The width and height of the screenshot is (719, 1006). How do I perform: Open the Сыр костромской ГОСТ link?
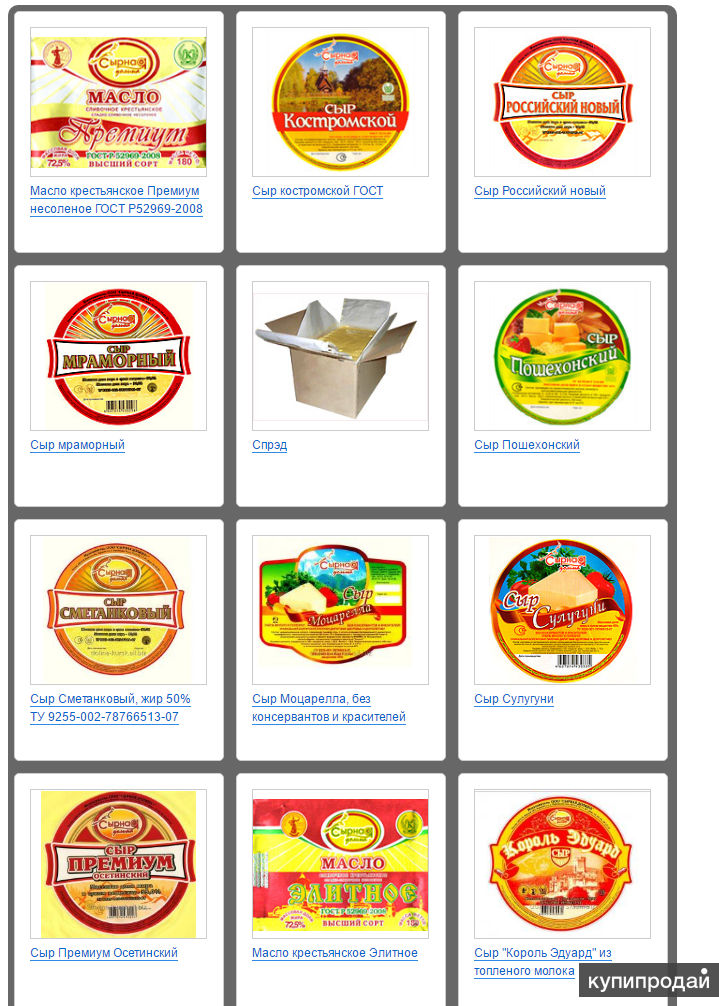[317, 191]
